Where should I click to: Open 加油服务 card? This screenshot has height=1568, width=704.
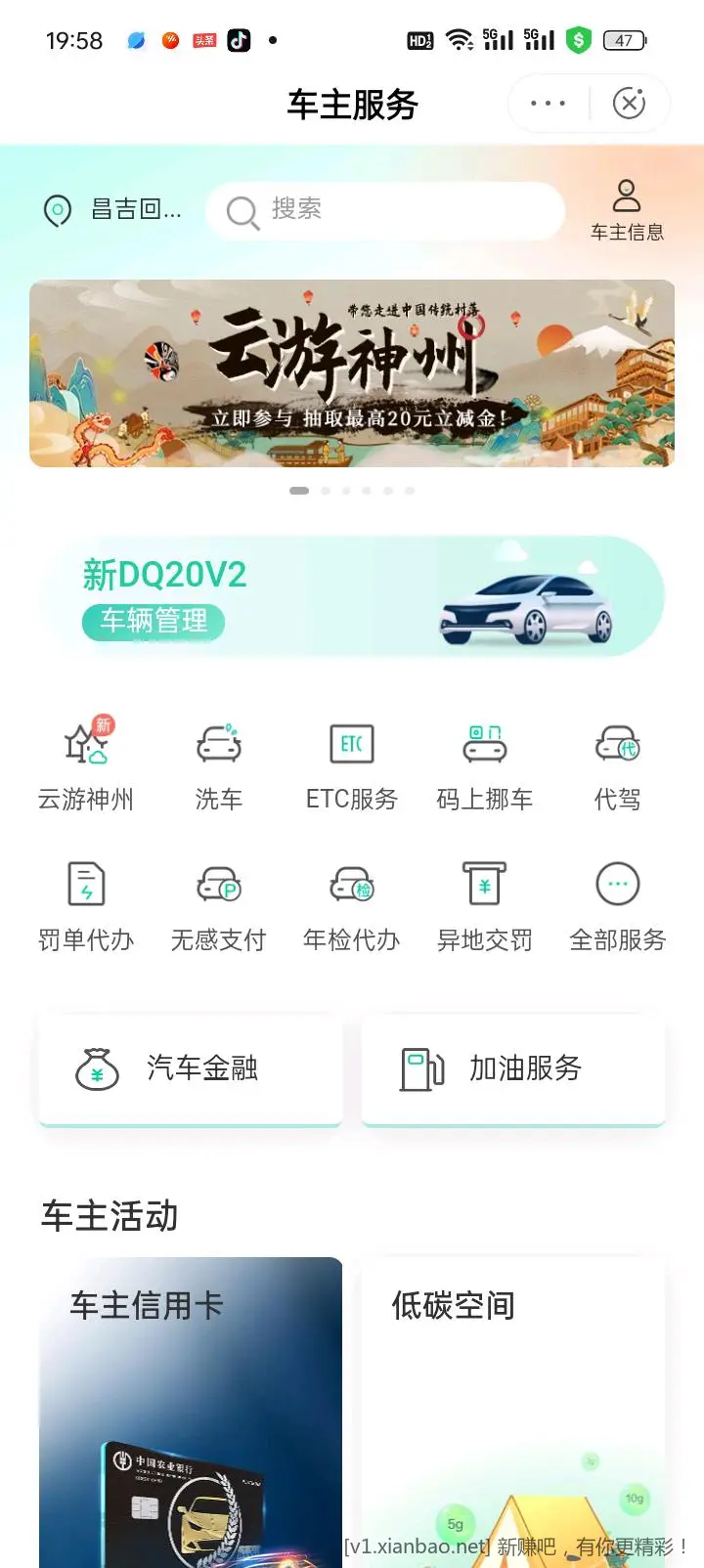tap(513, 1068)
